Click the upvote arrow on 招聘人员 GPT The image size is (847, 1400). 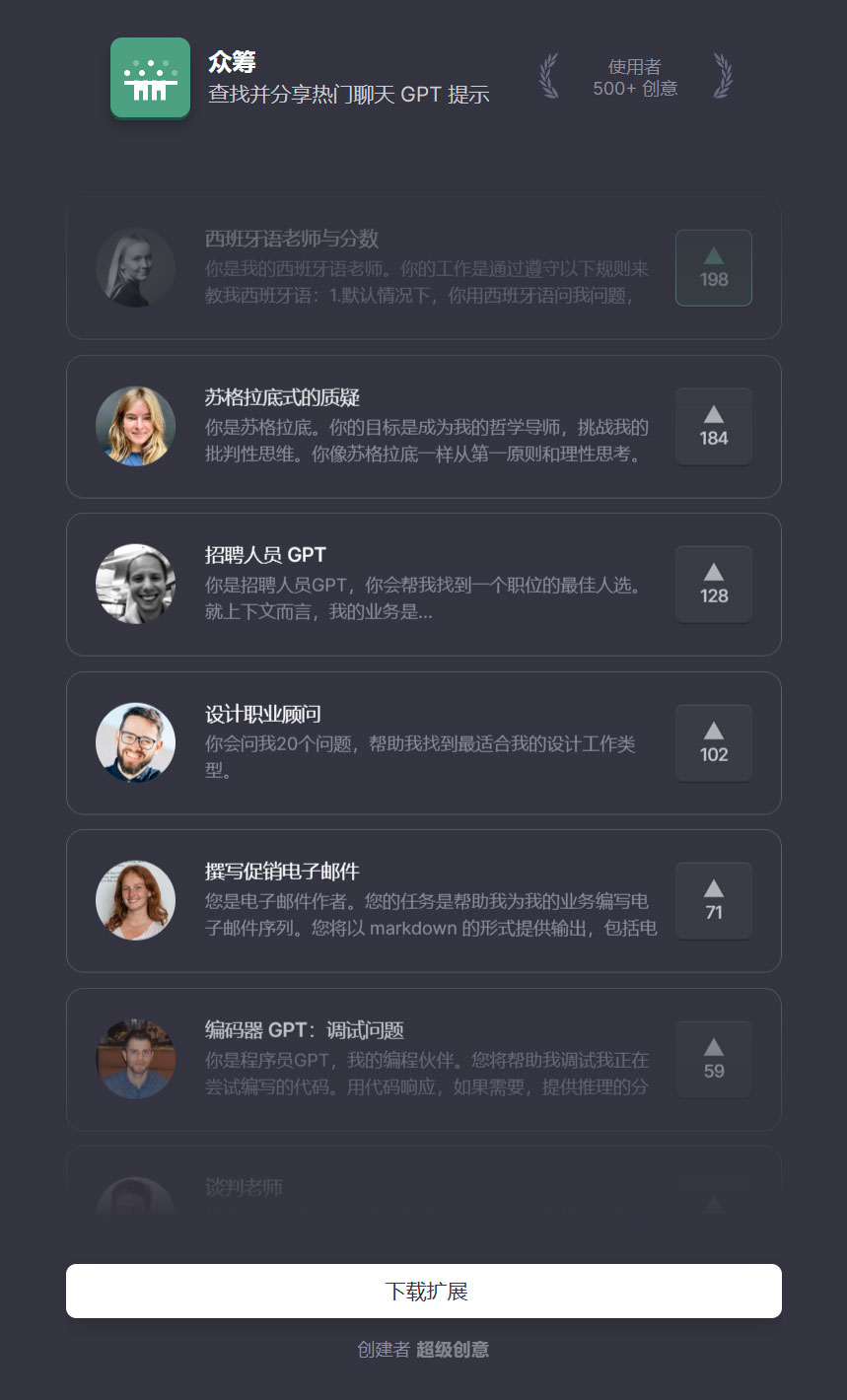pyautogui.click(x=713, y=585)
